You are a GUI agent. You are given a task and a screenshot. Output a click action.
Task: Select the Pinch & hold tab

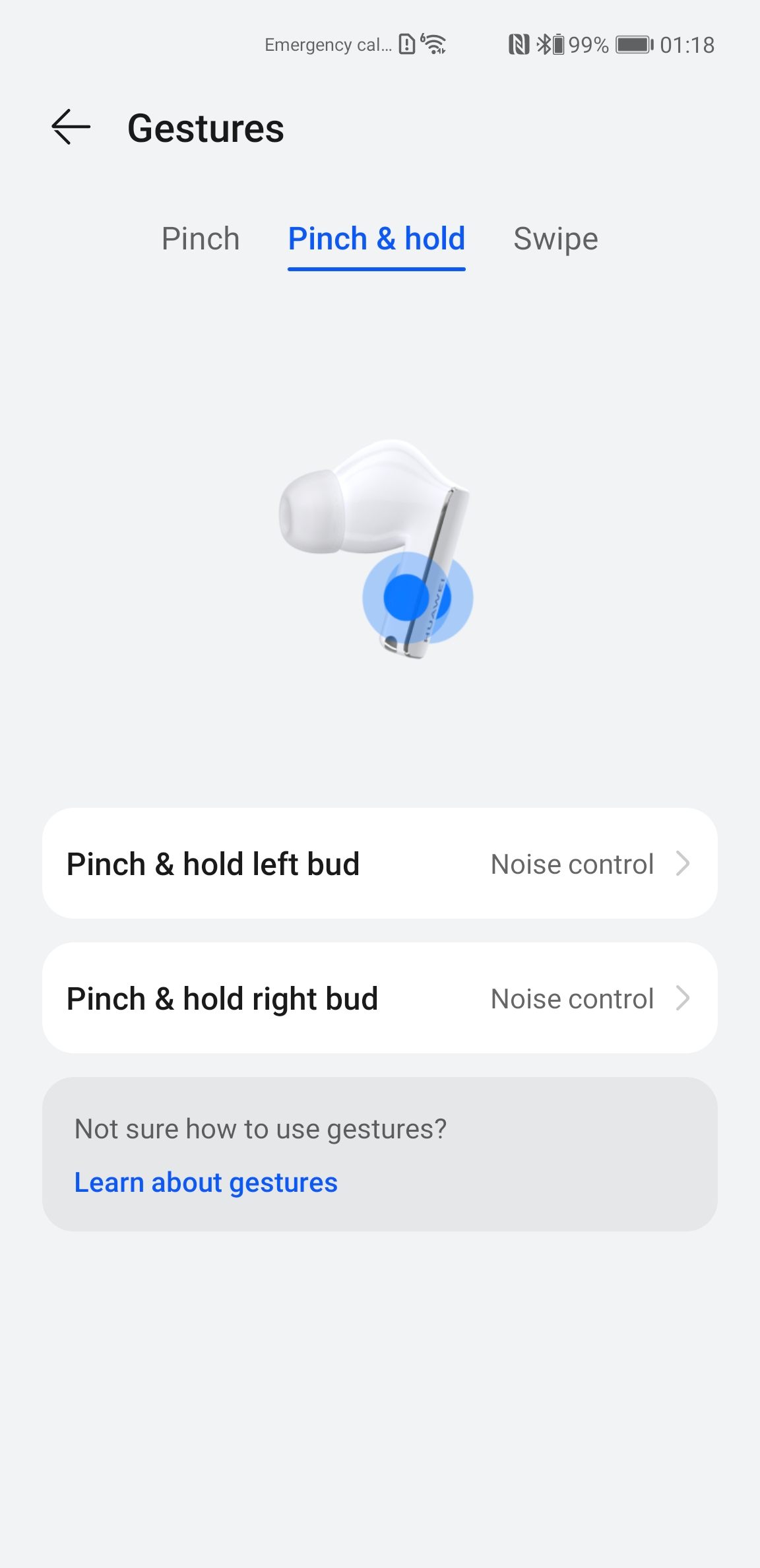click(x=377, y=239)
